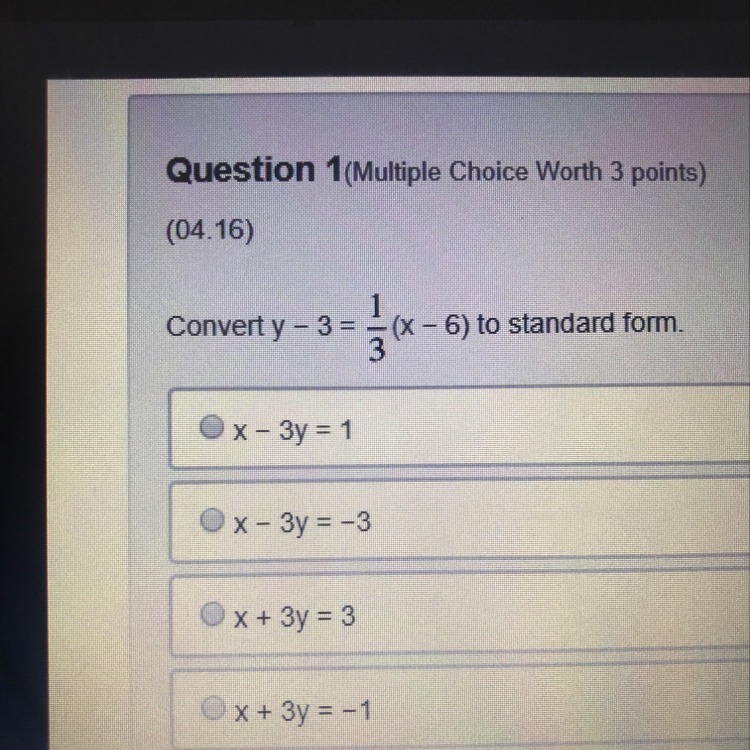This screenshot has height=750, width=750.
Task: Choose the option x − 3y = −3
Action: 209,521
